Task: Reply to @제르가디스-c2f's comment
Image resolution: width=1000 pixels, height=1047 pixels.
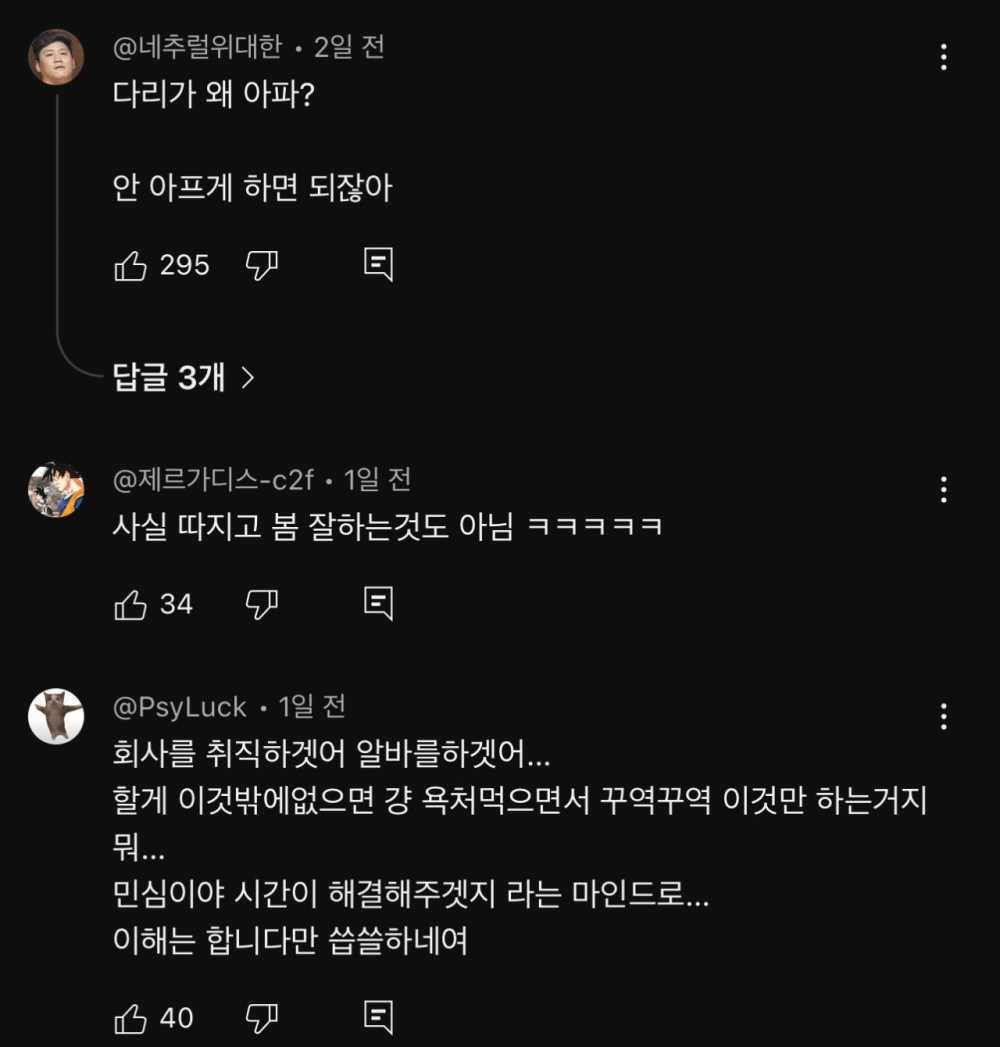Action: (377, 604)
